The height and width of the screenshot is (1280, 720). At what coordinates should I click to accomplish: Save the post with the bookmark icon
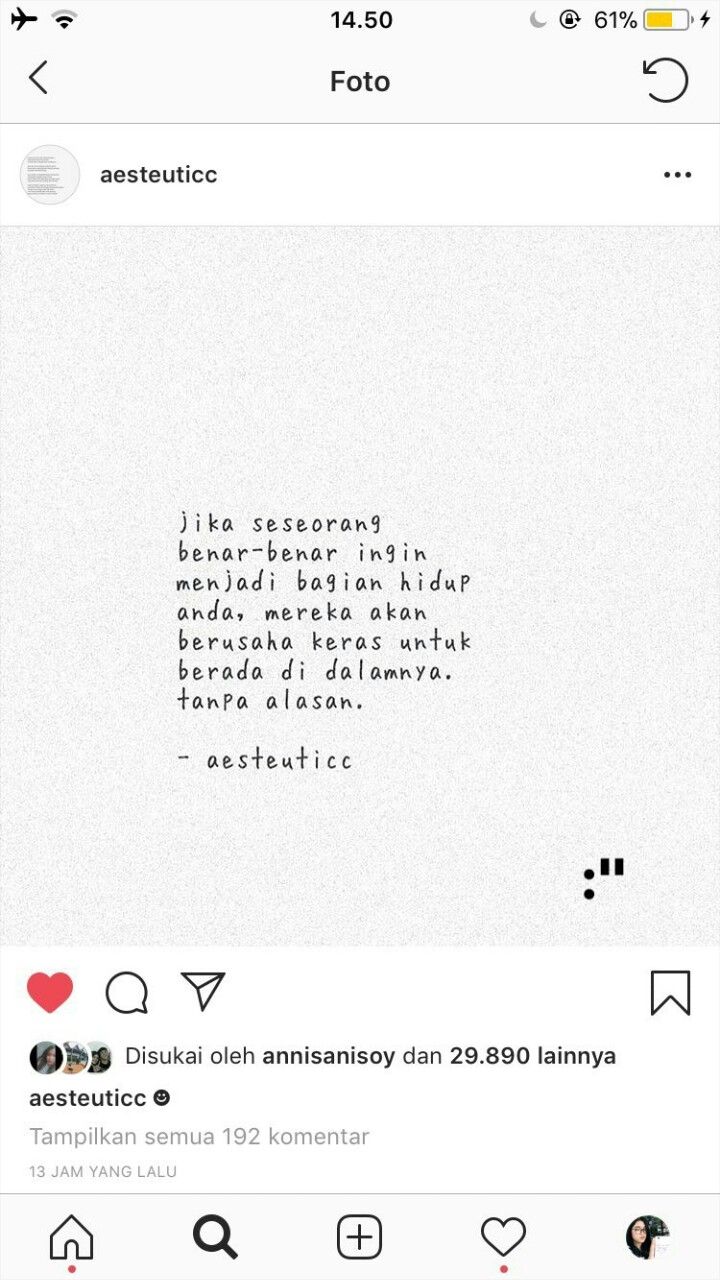point(670,992)
